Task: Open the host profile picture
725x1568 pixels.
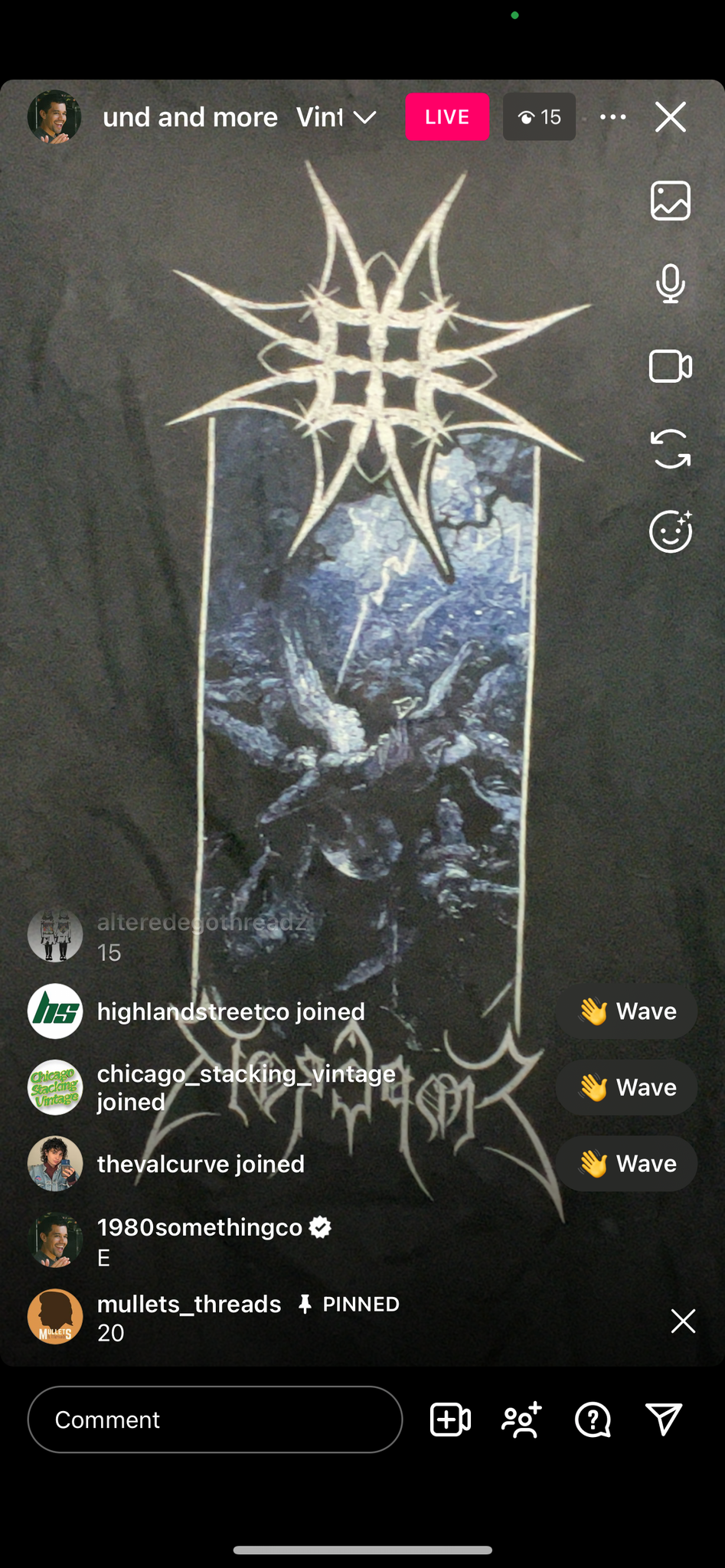Action: click(54, 117)
